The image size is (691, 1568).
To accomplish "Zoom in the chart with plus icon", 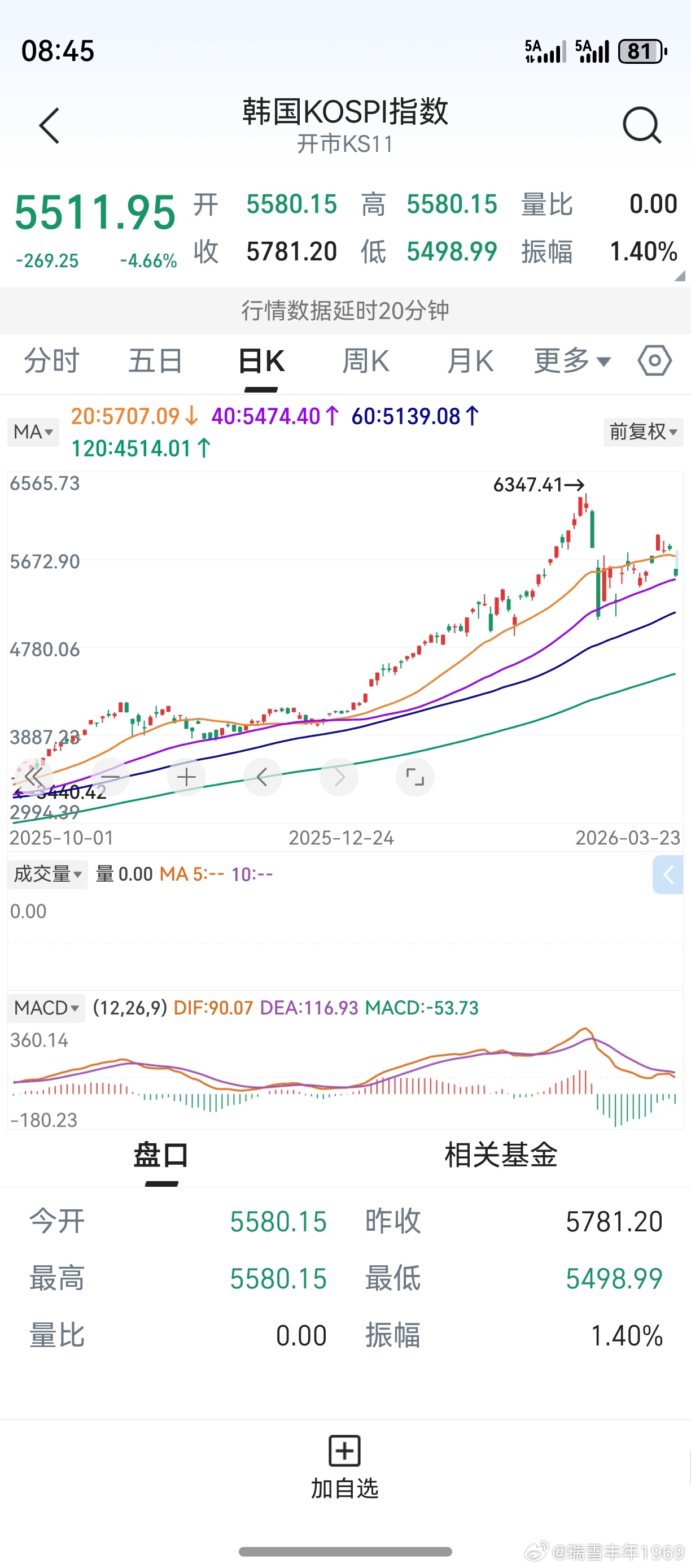I will pyautogui.click(x=186, y=777).
